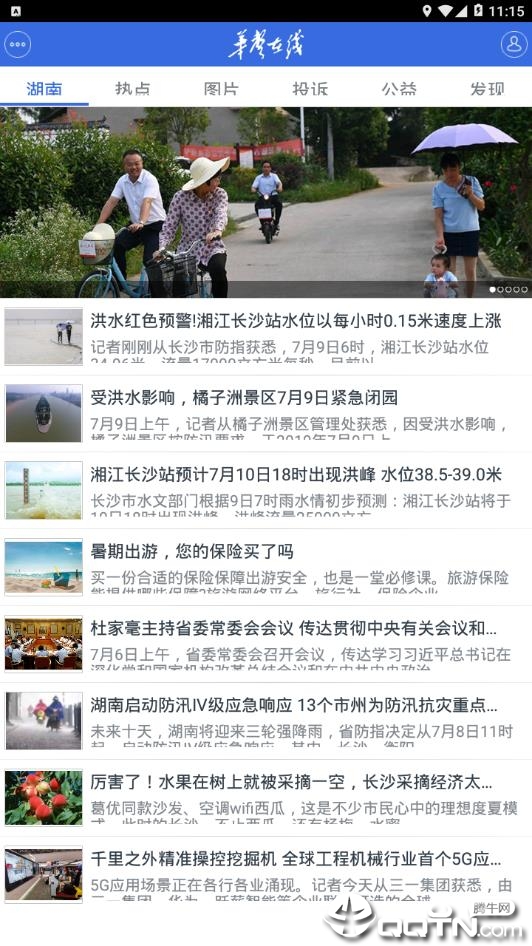Open the 公益 tab
Viewport: 532px width, 946px height.
tap(399, 89)
